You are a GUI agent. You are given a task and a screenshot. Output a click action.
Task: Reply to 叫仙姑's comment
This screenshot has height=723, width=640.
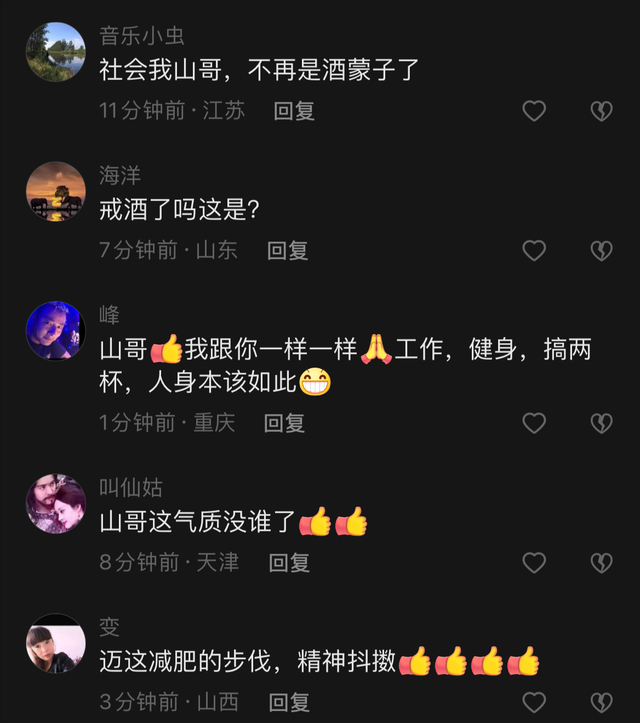[288, 562]
